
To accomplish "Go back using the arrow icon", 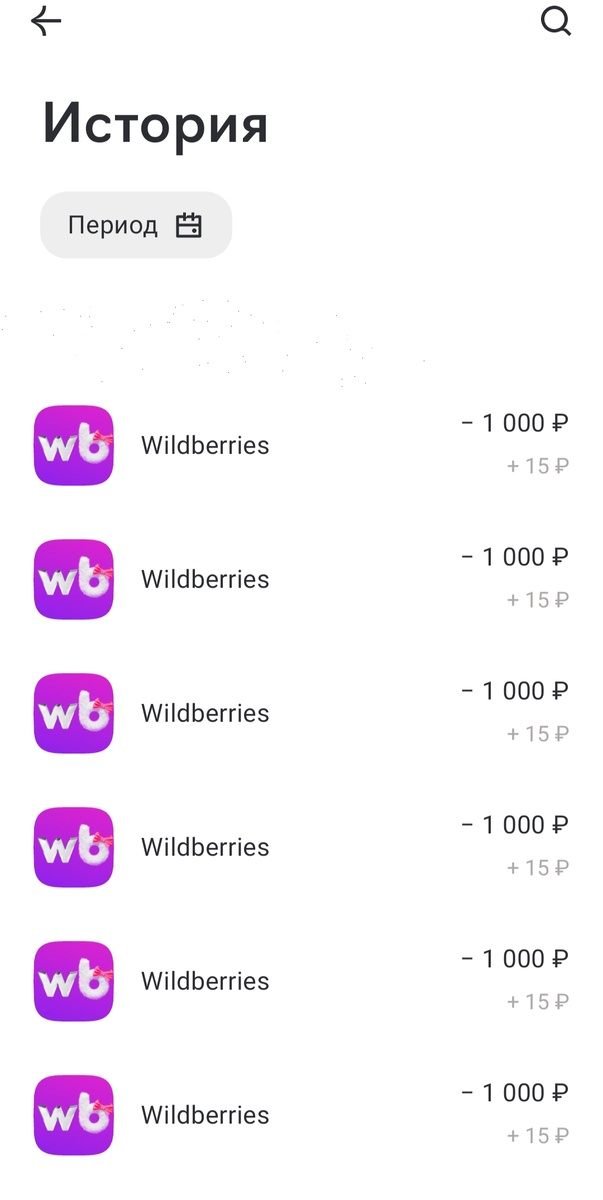I will click(46, 21).
